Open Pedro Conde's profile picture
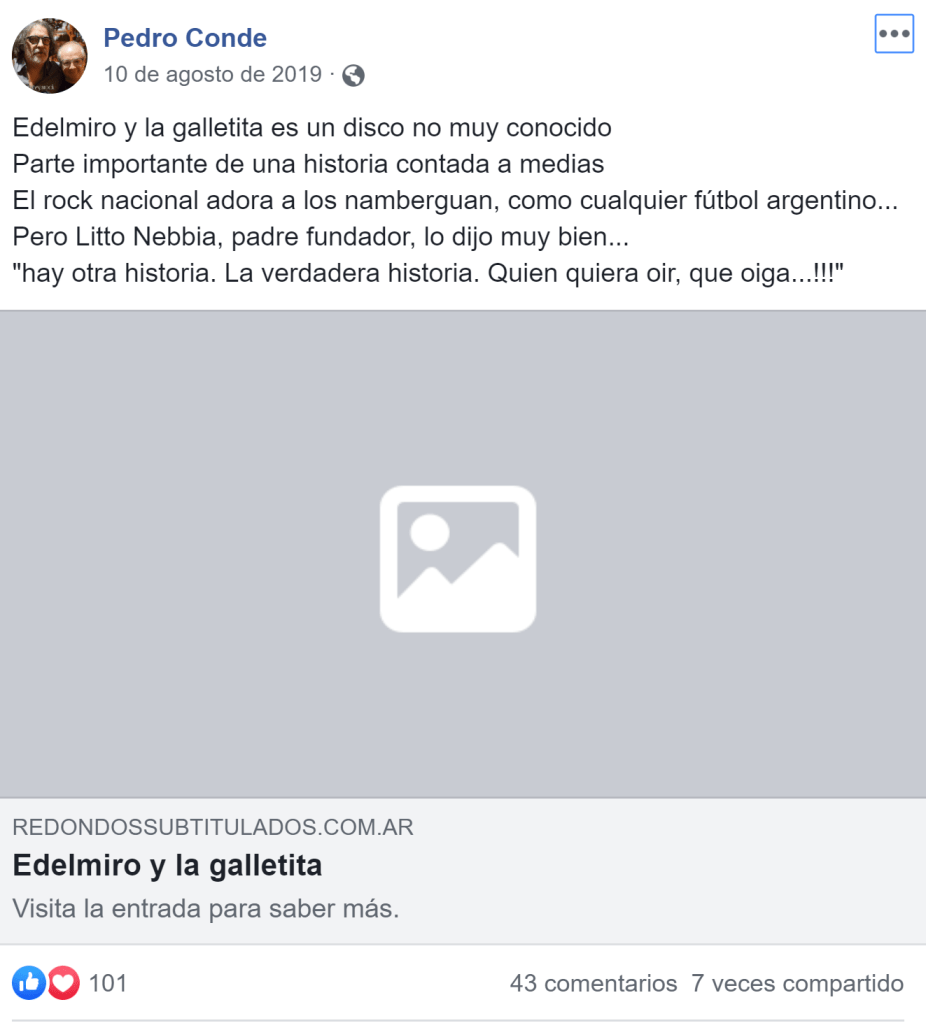 (49, 56)
